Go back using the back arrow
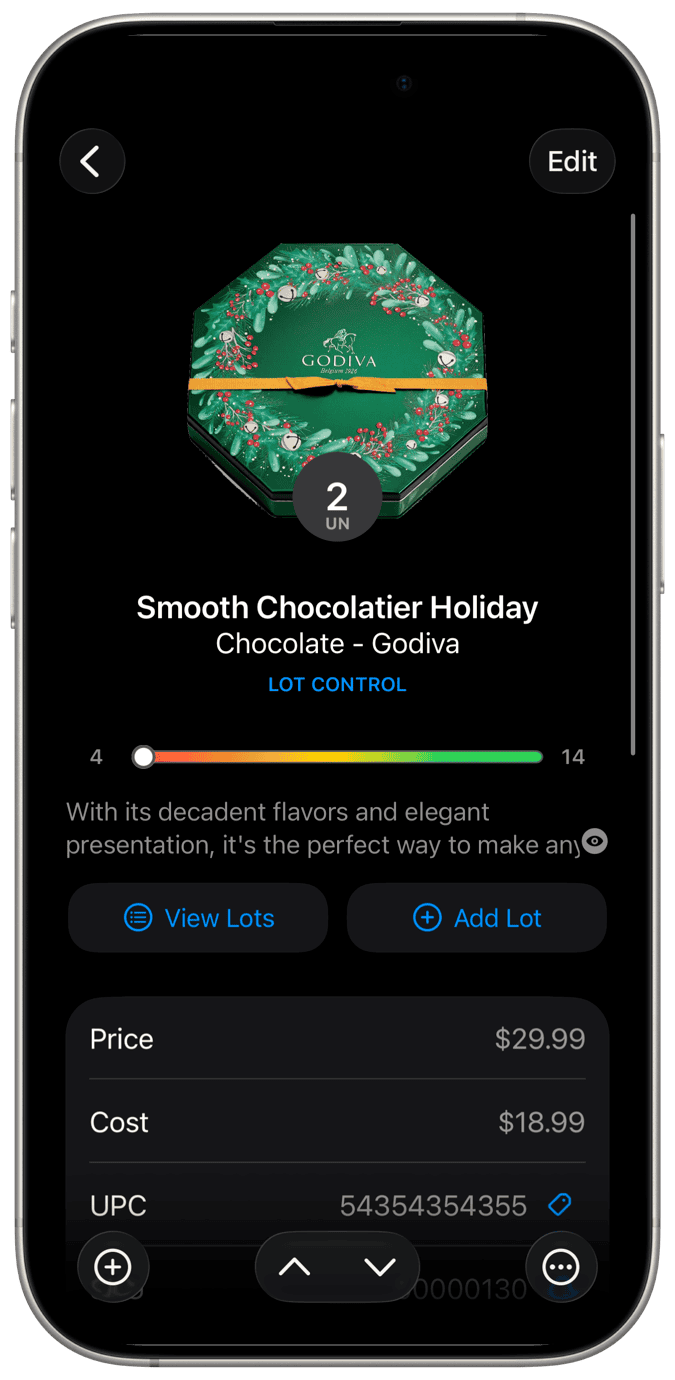Screen dimensions: 675x1380 (92, 161)
